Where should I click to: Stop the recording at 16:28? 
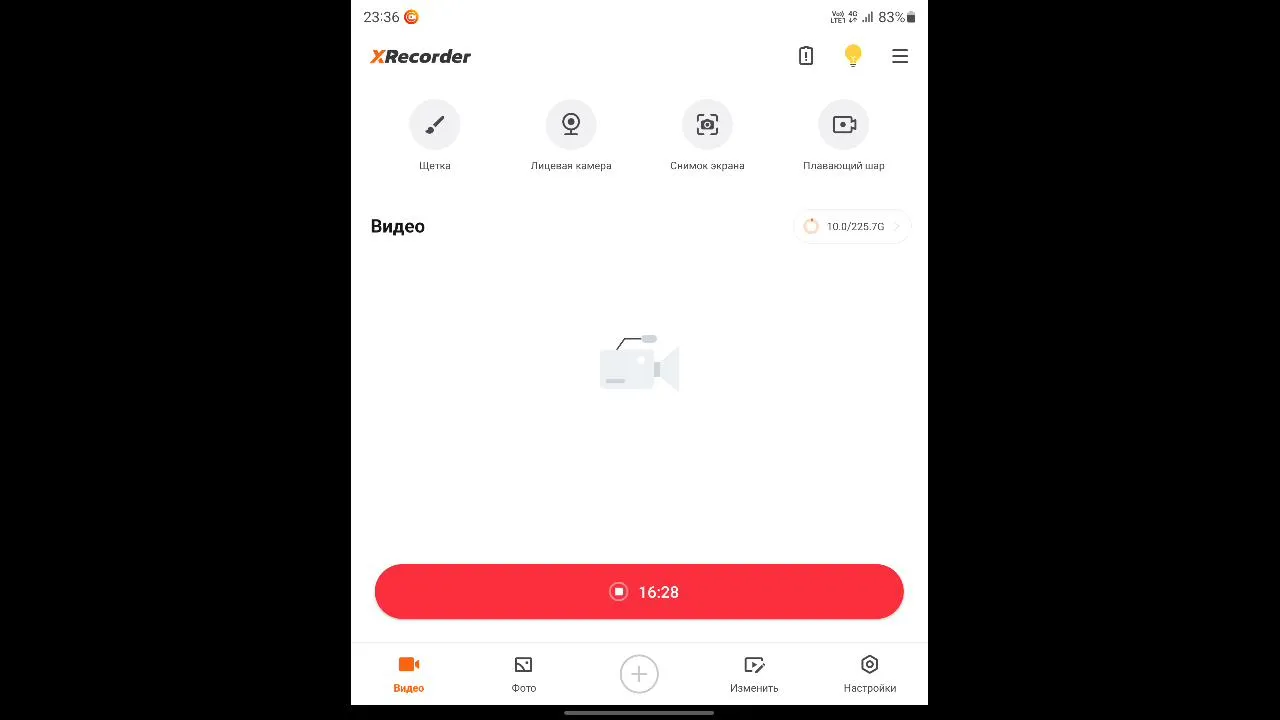pos(639,592)
